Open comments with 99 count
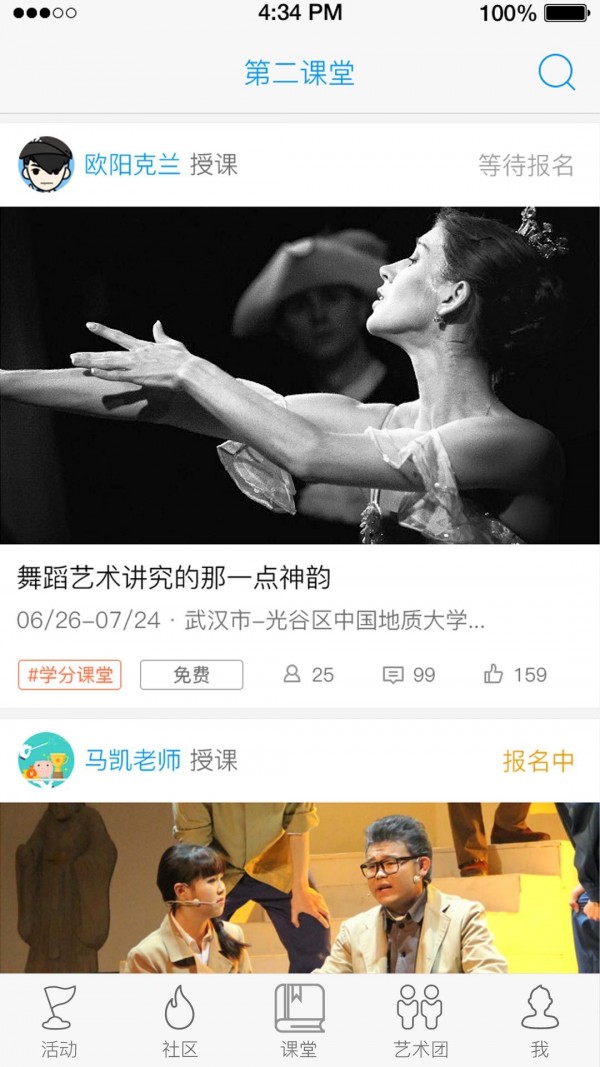 coord(409,675)
